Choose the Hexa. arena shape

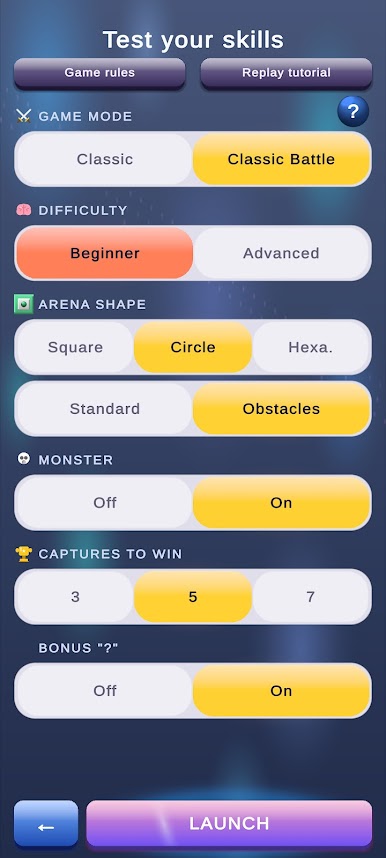pos(310,347)
